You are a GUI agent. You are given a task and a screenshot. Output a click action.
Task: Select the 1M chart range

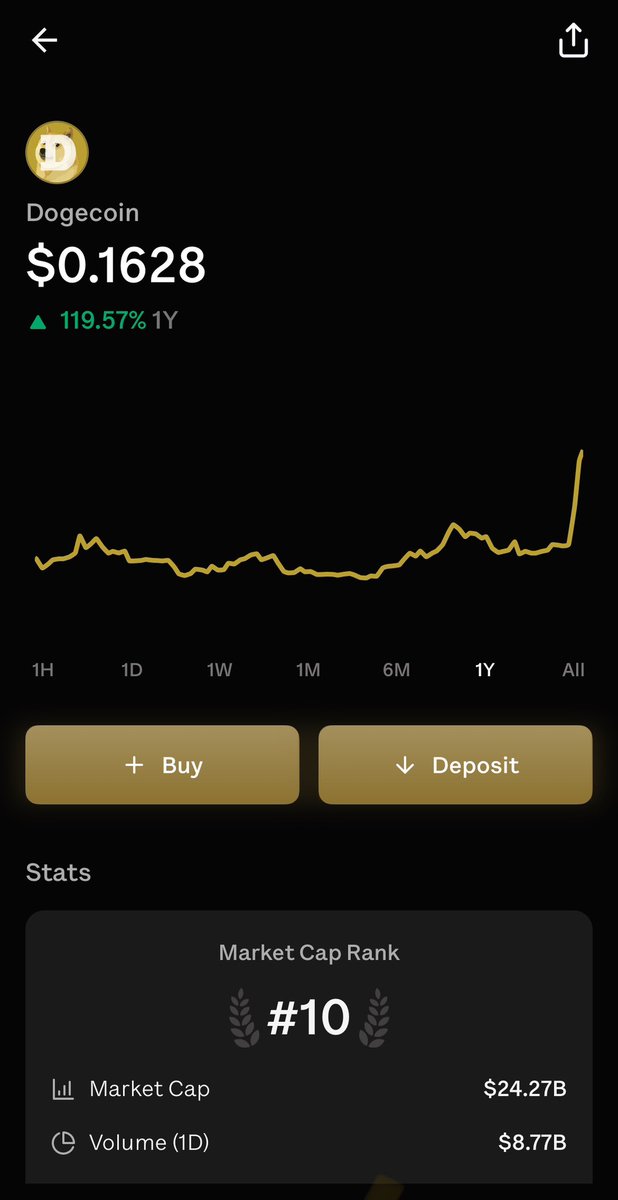coord(308,670)
